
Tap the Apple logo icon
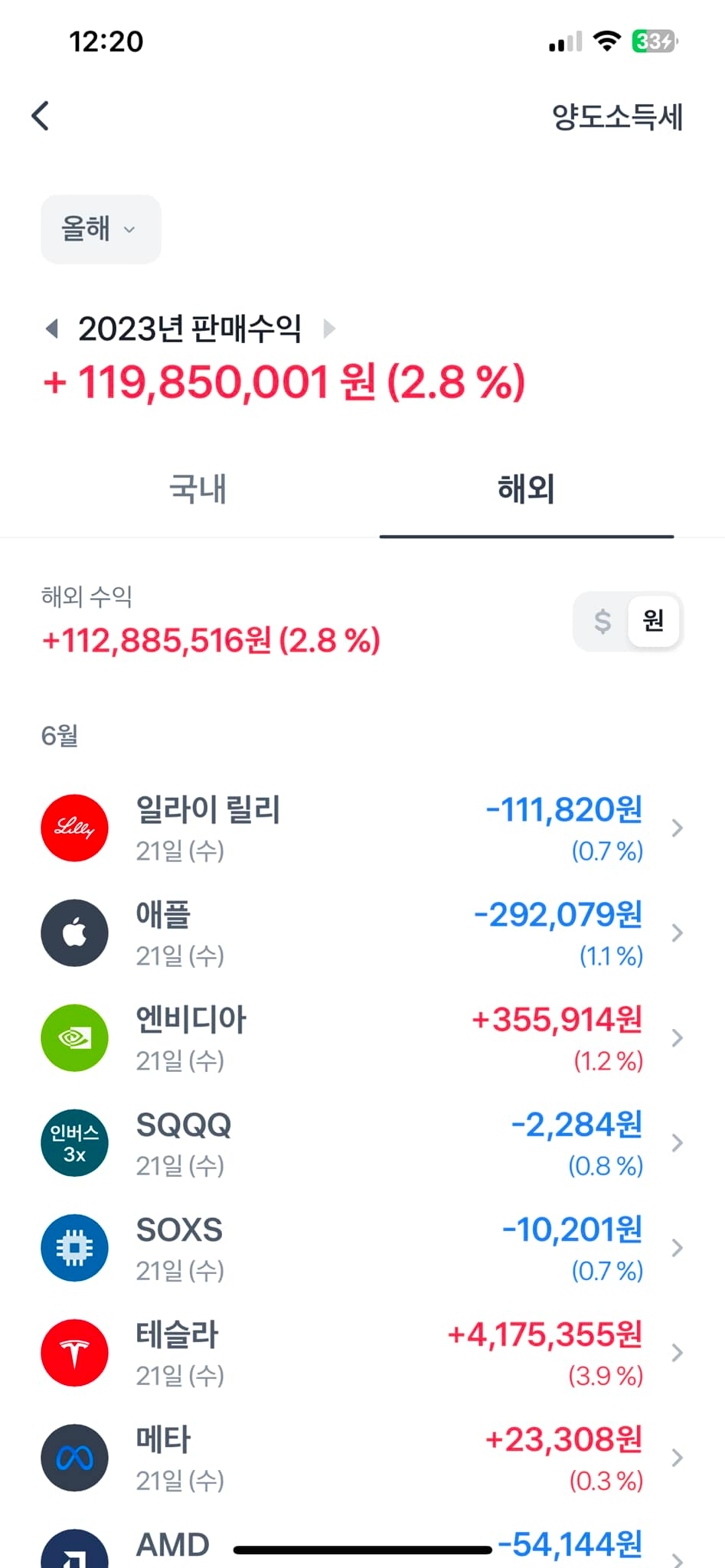point(74,933)
